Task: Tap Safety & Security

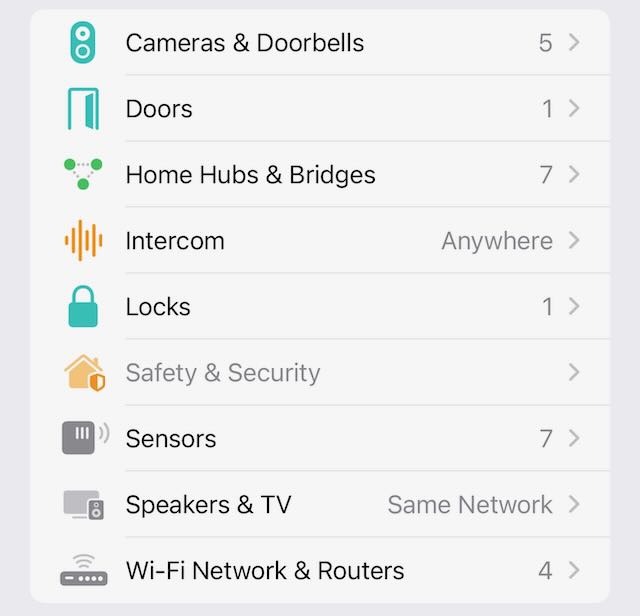Action: 223,373
